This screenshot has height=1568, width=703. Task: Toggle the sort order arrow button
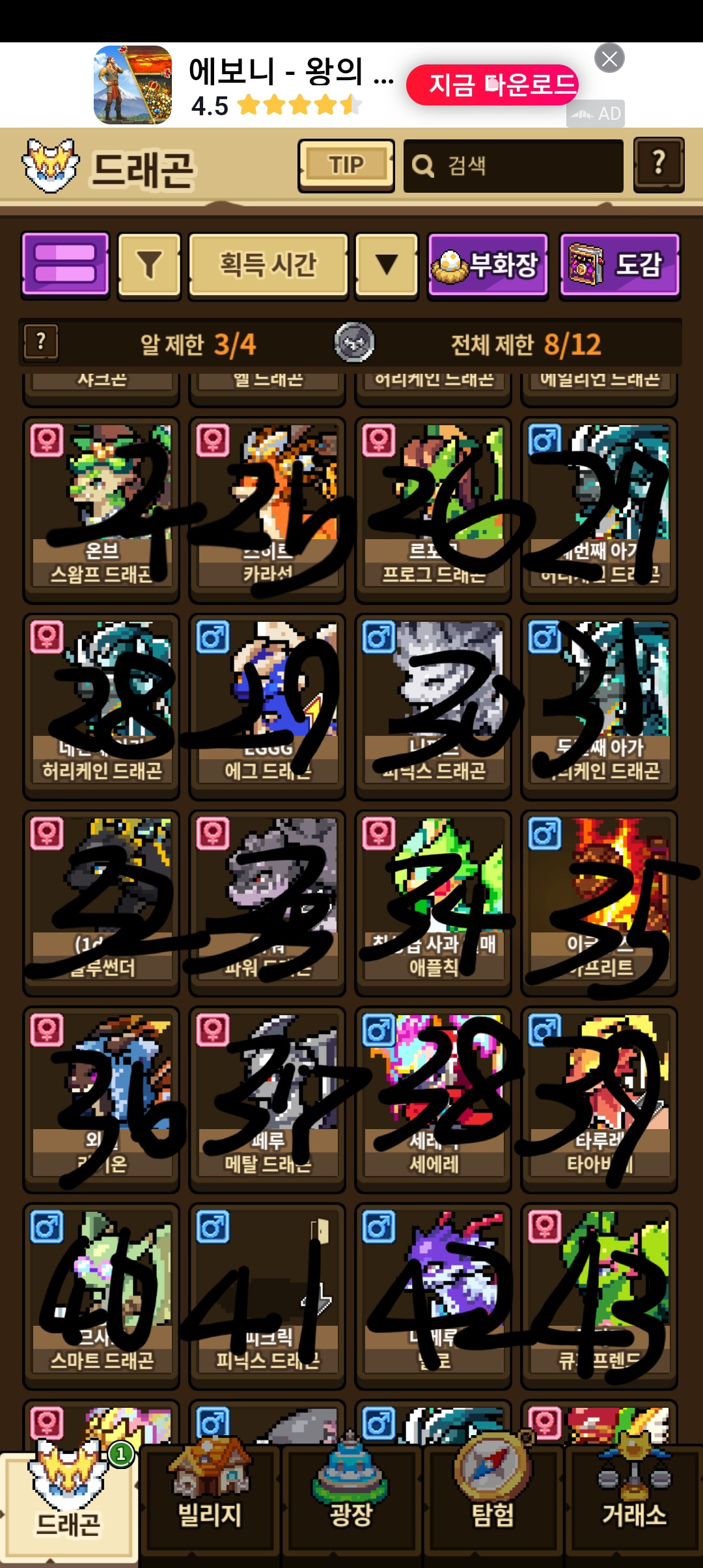pyautogui.click(x=387, y=266)
